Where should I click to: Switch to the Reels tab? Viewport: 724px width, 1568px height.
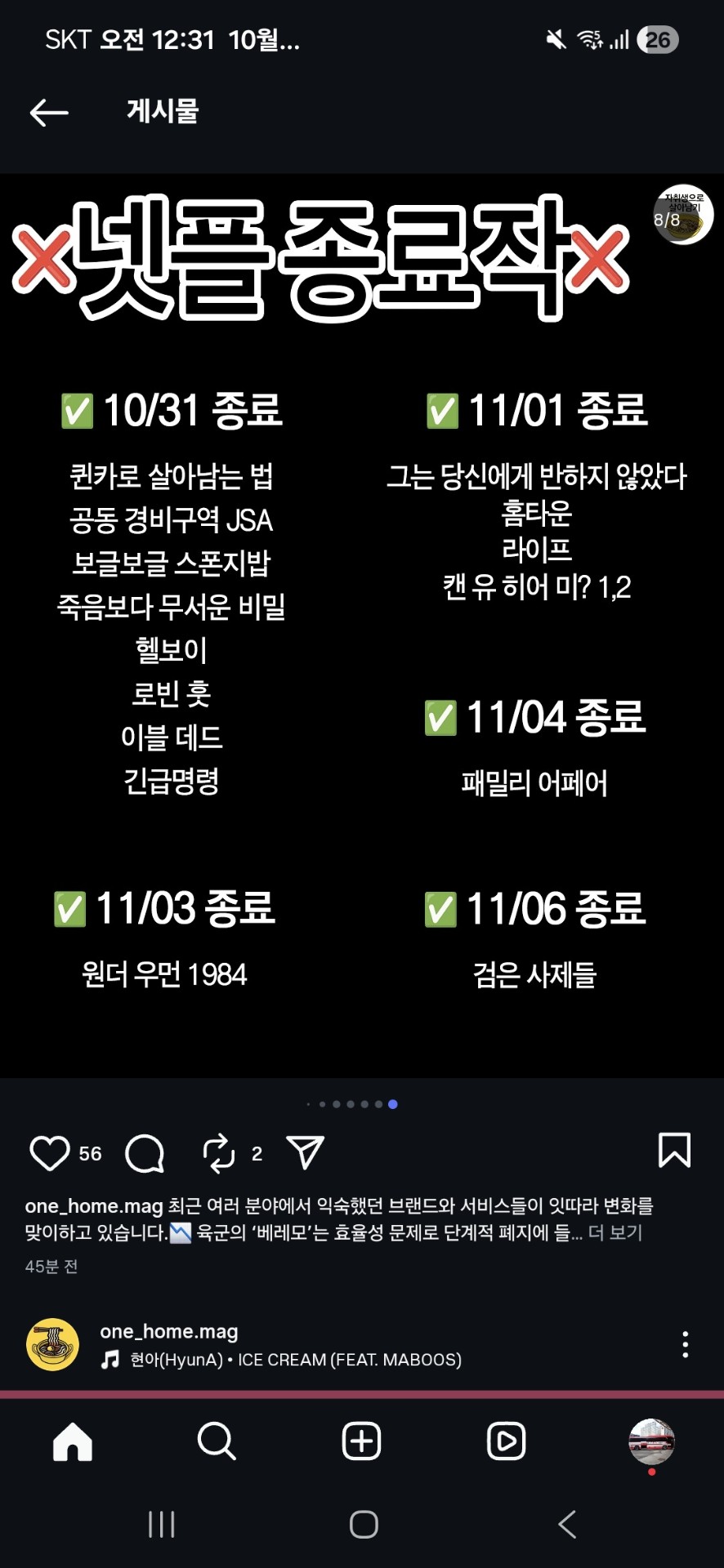click(x=506, y=1441)
